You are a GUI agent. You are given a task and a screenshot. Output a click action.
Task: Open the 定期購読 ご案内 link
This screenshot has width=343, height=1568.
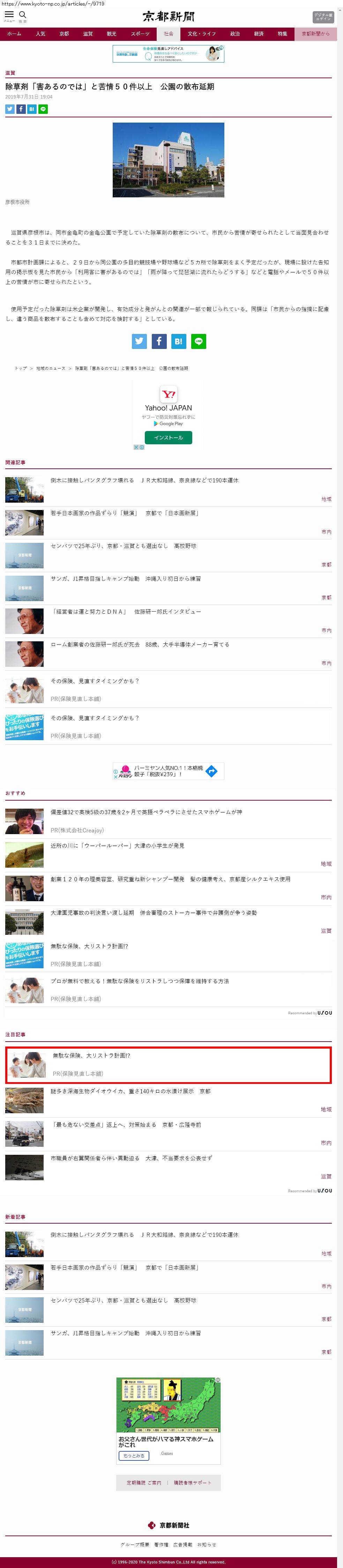pyautogui.click(x=144, y=1483)
